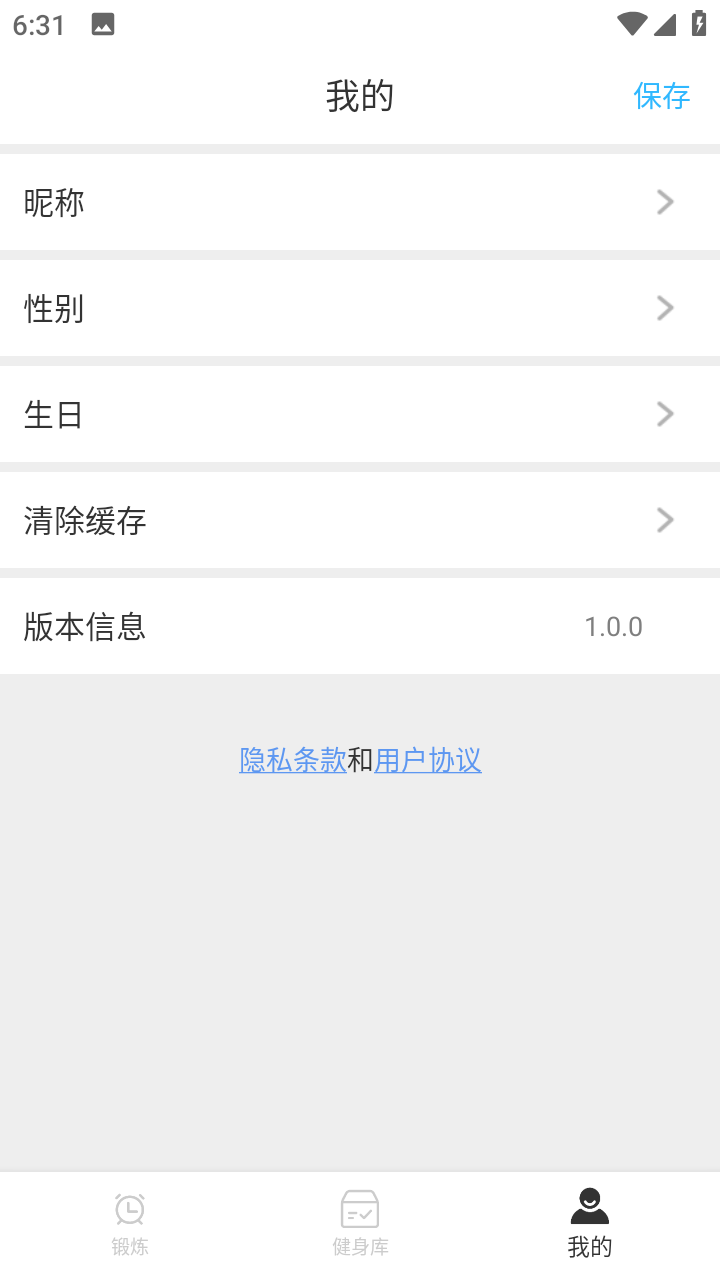Tap the cellular signal icon
Image resolution: width=720 pixels, height=1280 pixels.
pyautogui.click(x=664, y=24)
